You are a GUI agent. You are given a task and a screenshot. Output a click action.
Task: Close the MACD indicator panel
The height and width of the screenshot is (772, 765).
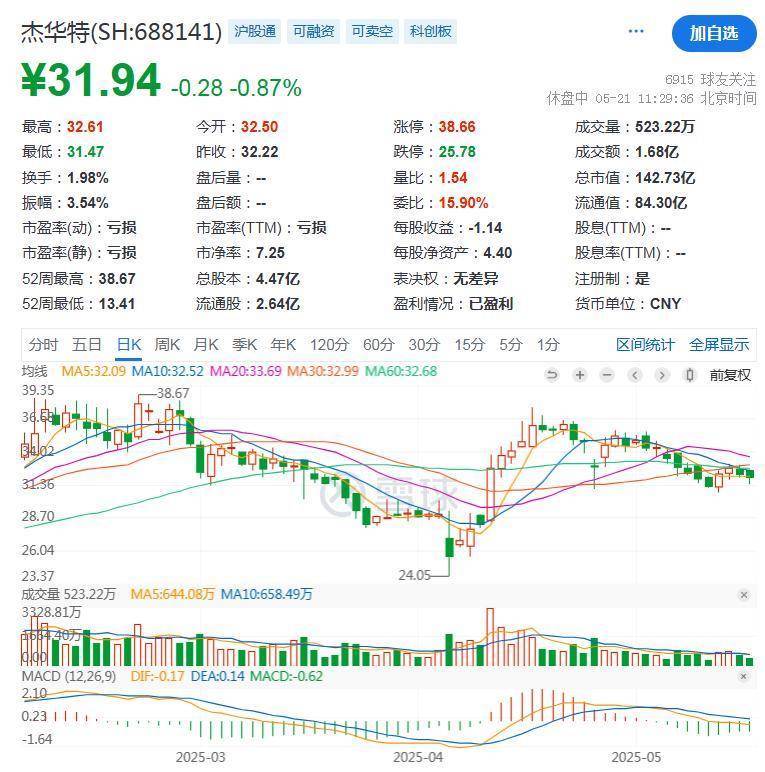743,677
